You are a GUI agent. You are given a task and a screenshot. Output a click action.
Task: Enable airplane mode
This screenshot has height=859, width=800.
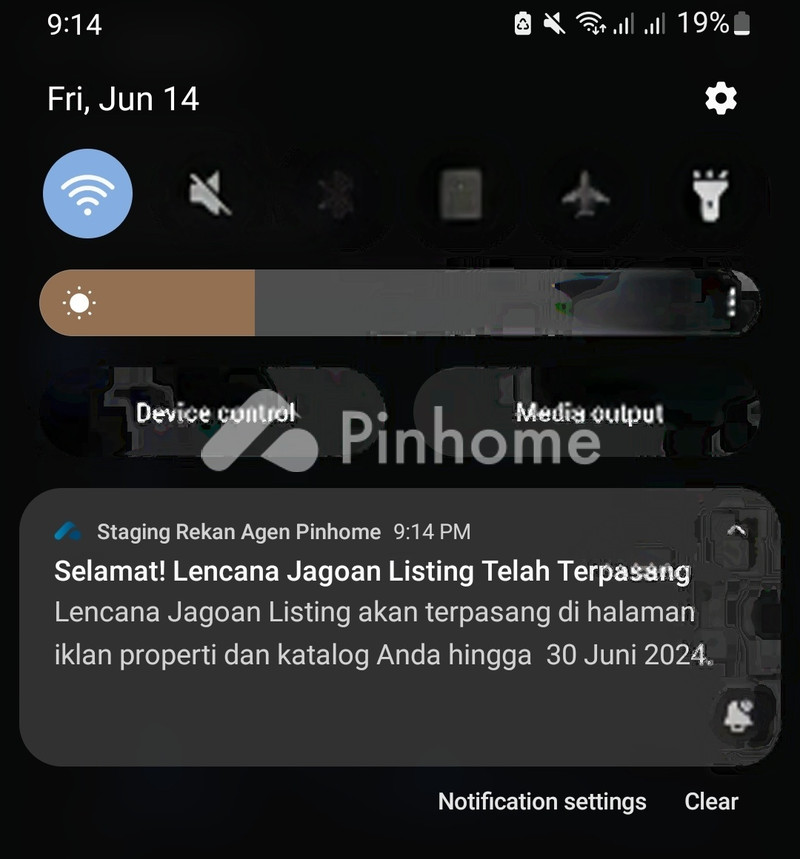[586, 194]
